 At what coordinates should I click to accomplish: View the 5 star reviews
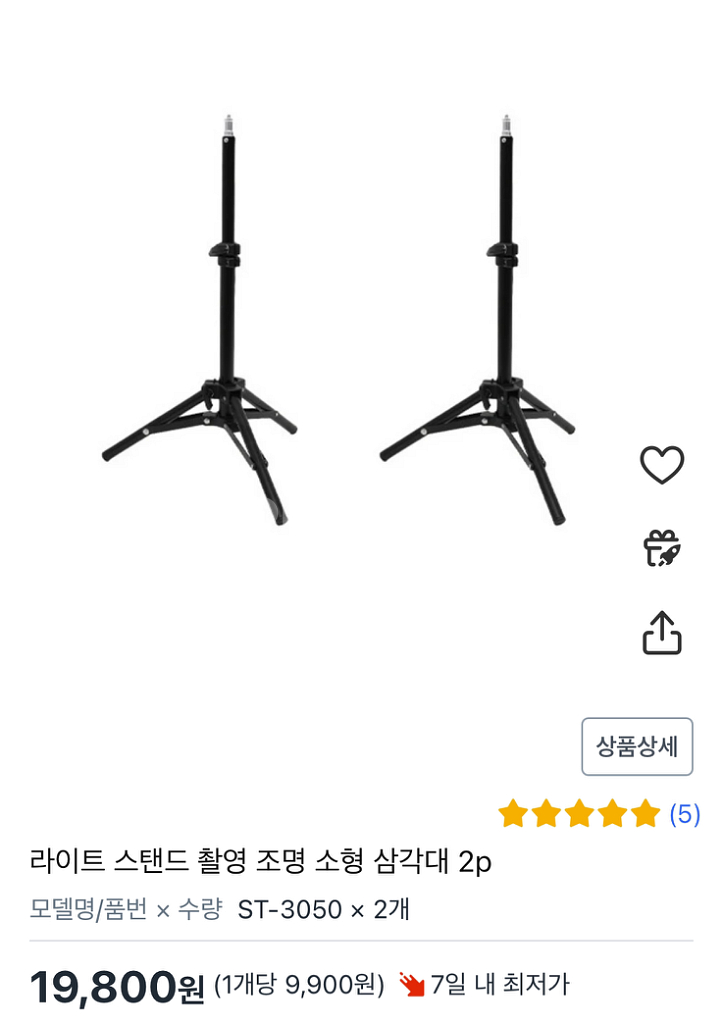click(x=599, y=814)
